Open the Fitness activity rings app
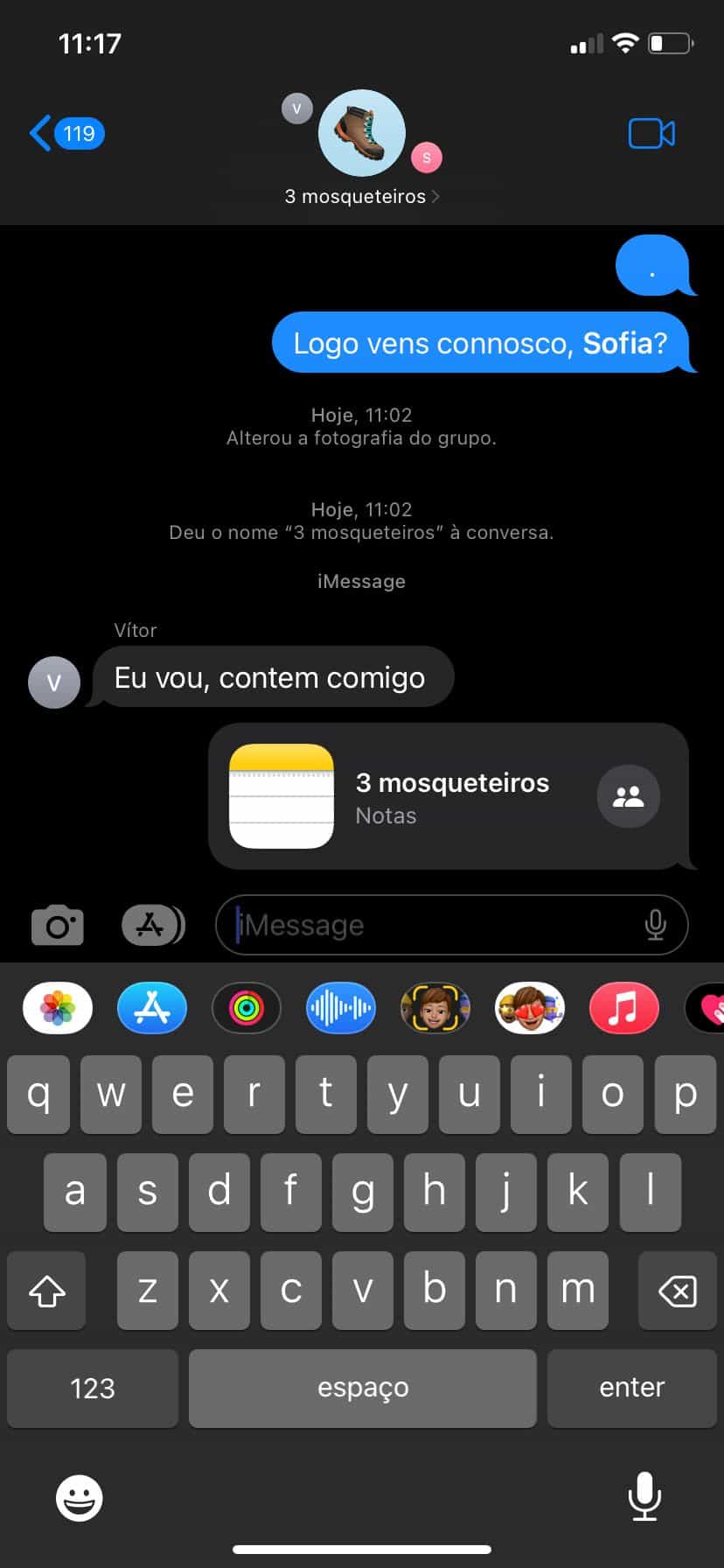Image resolution: width=724 pixels, height=1568 pixels. pos(247,1008)
